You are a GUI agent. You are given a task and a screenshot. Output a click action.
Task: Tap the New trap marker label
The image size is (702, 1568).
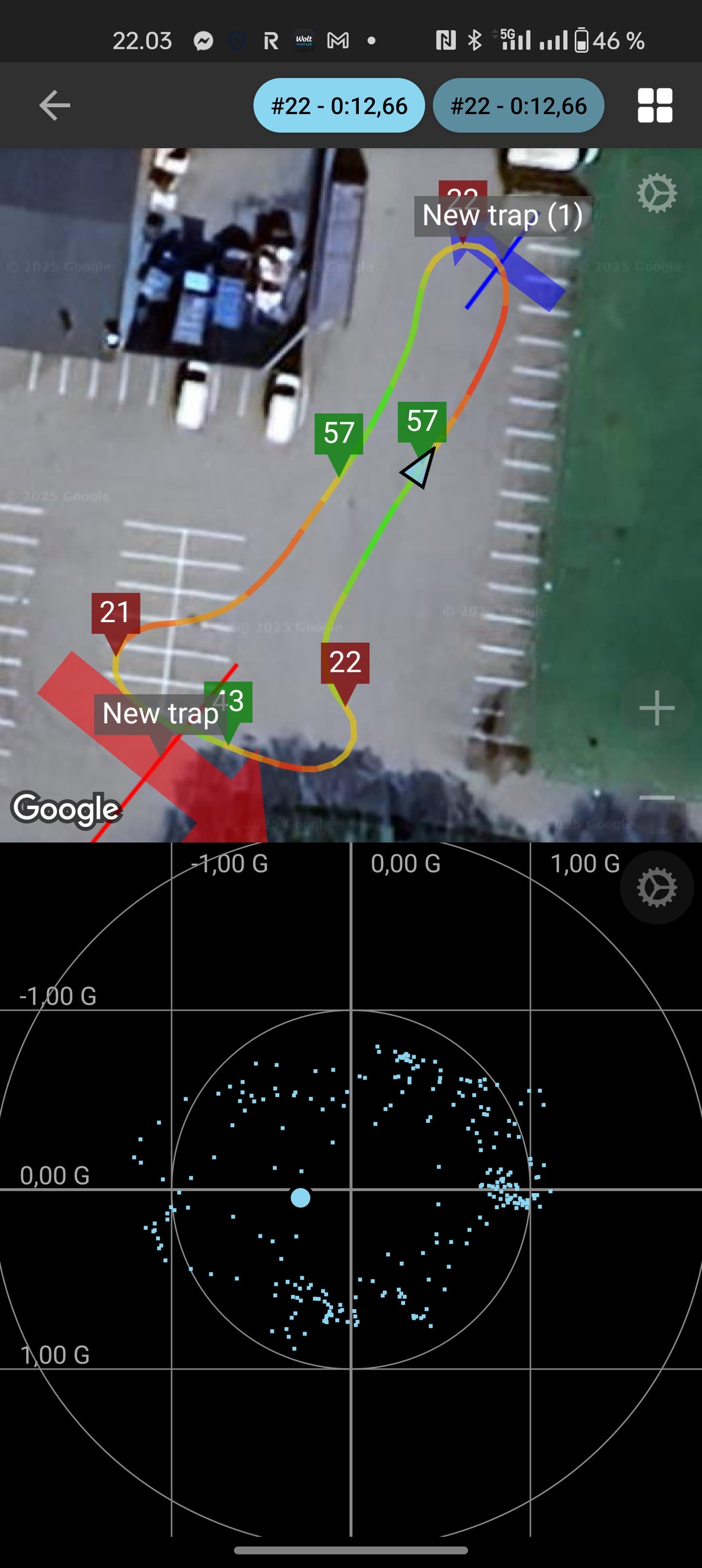point(160,713)
